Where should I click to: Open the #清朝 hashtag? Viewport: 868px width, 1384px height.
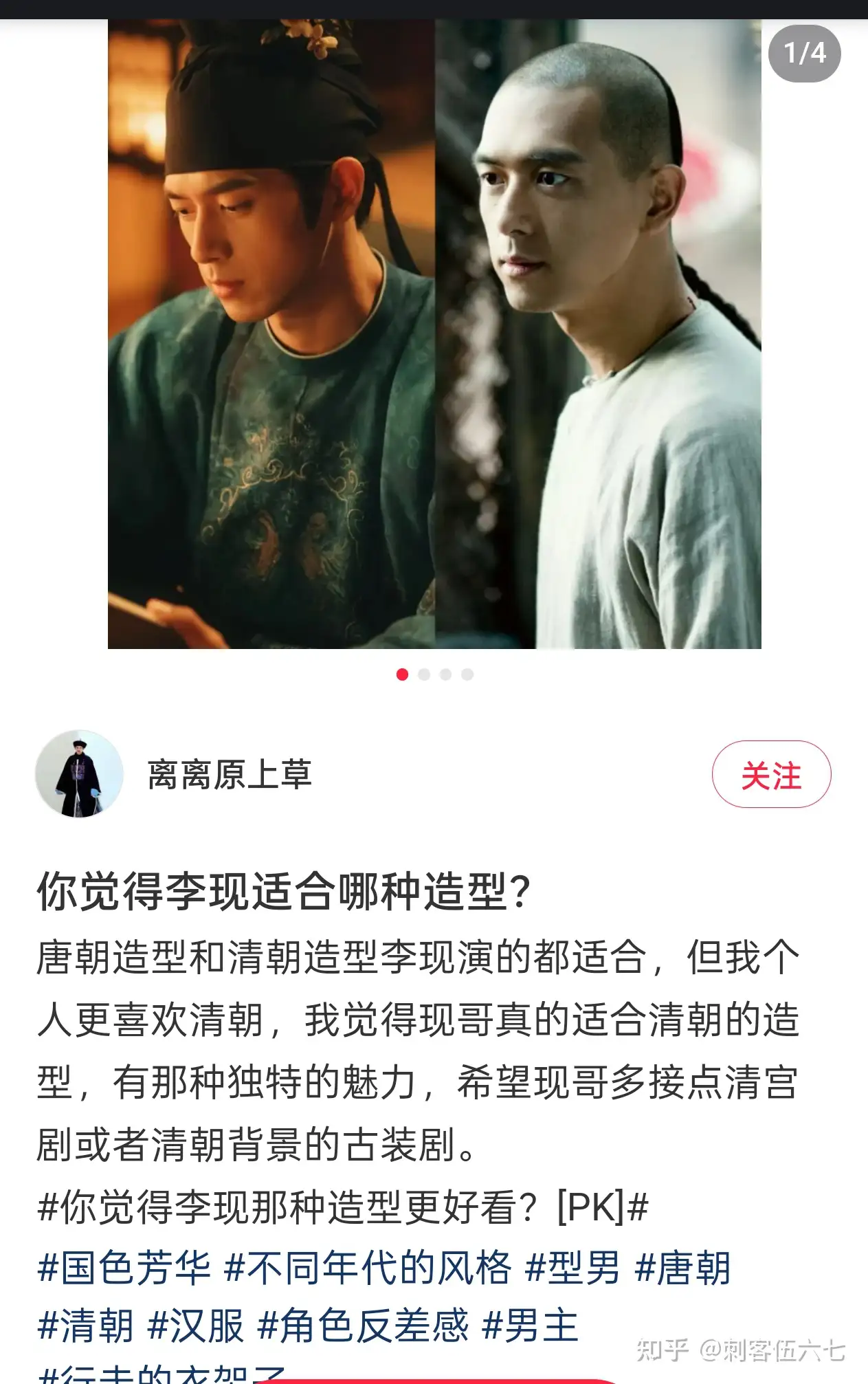pos(86,1326)
